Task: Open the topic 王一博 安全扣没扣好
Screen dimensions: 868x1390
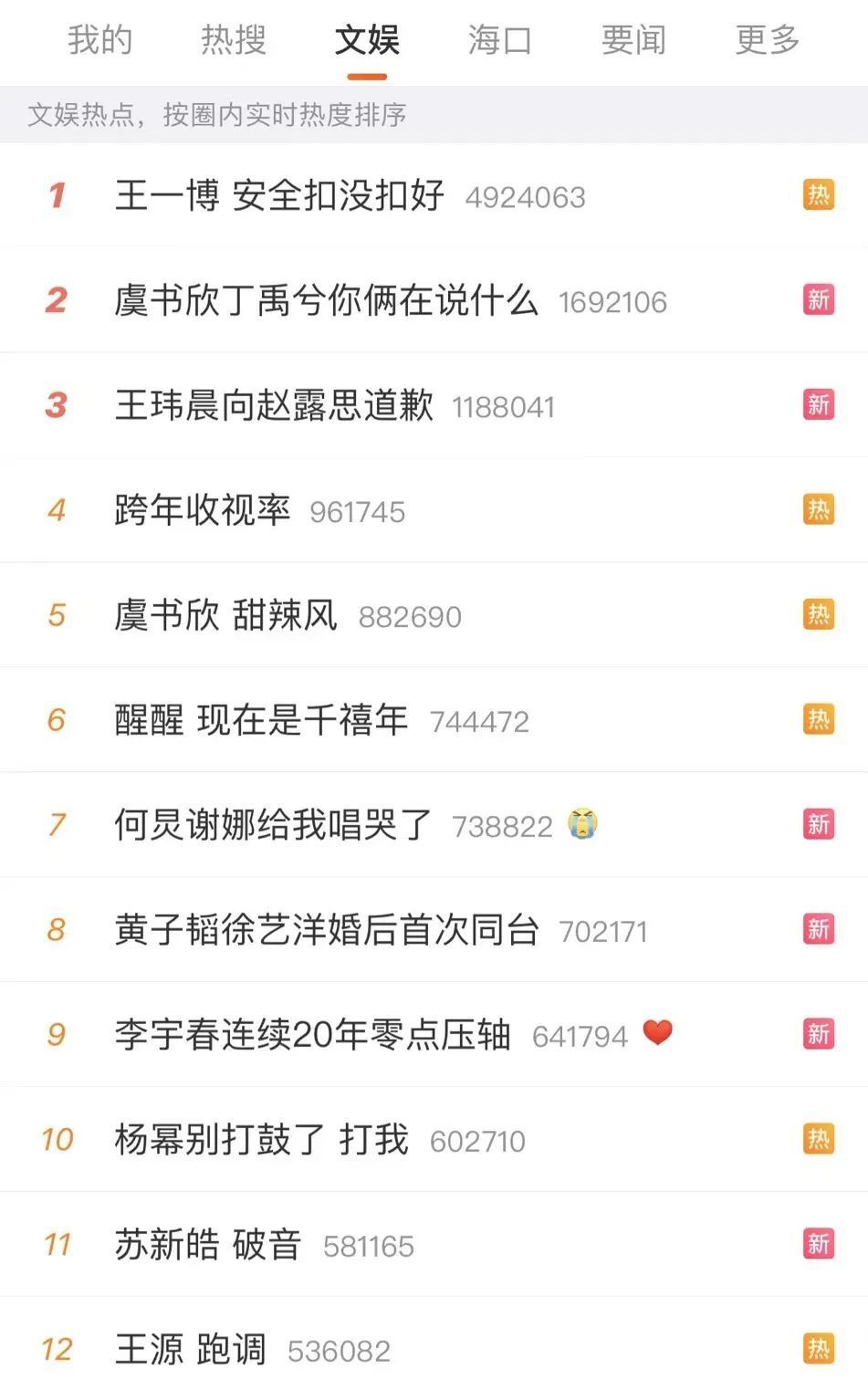Action: coord(278,194)
